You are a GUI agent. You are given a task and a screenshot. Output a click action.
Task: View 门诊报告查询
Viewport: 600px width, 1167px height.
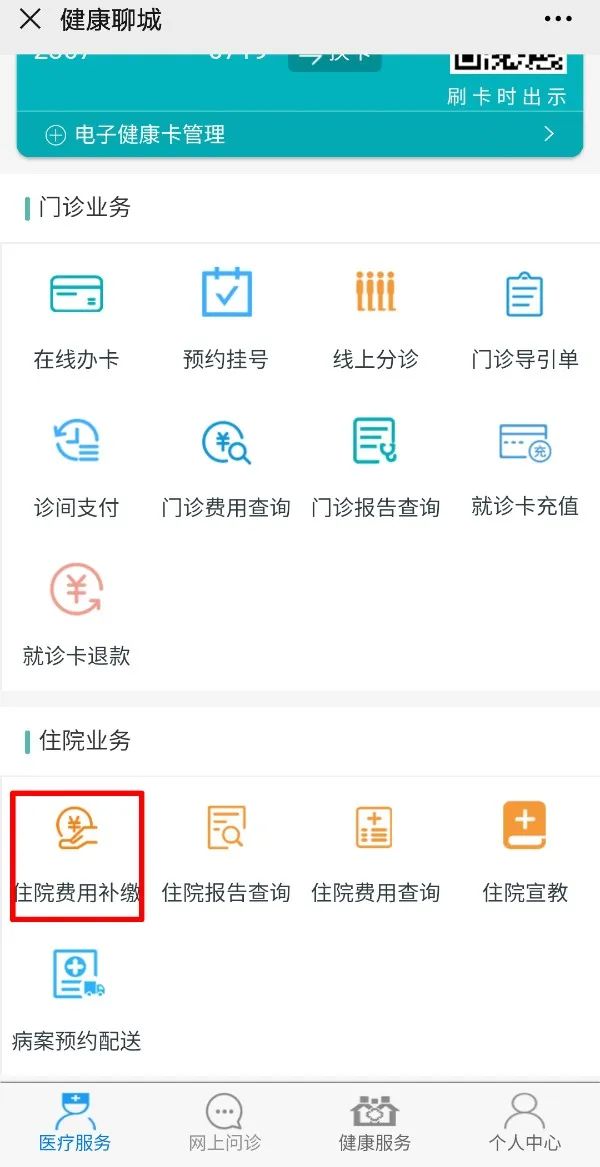(375, 465)
